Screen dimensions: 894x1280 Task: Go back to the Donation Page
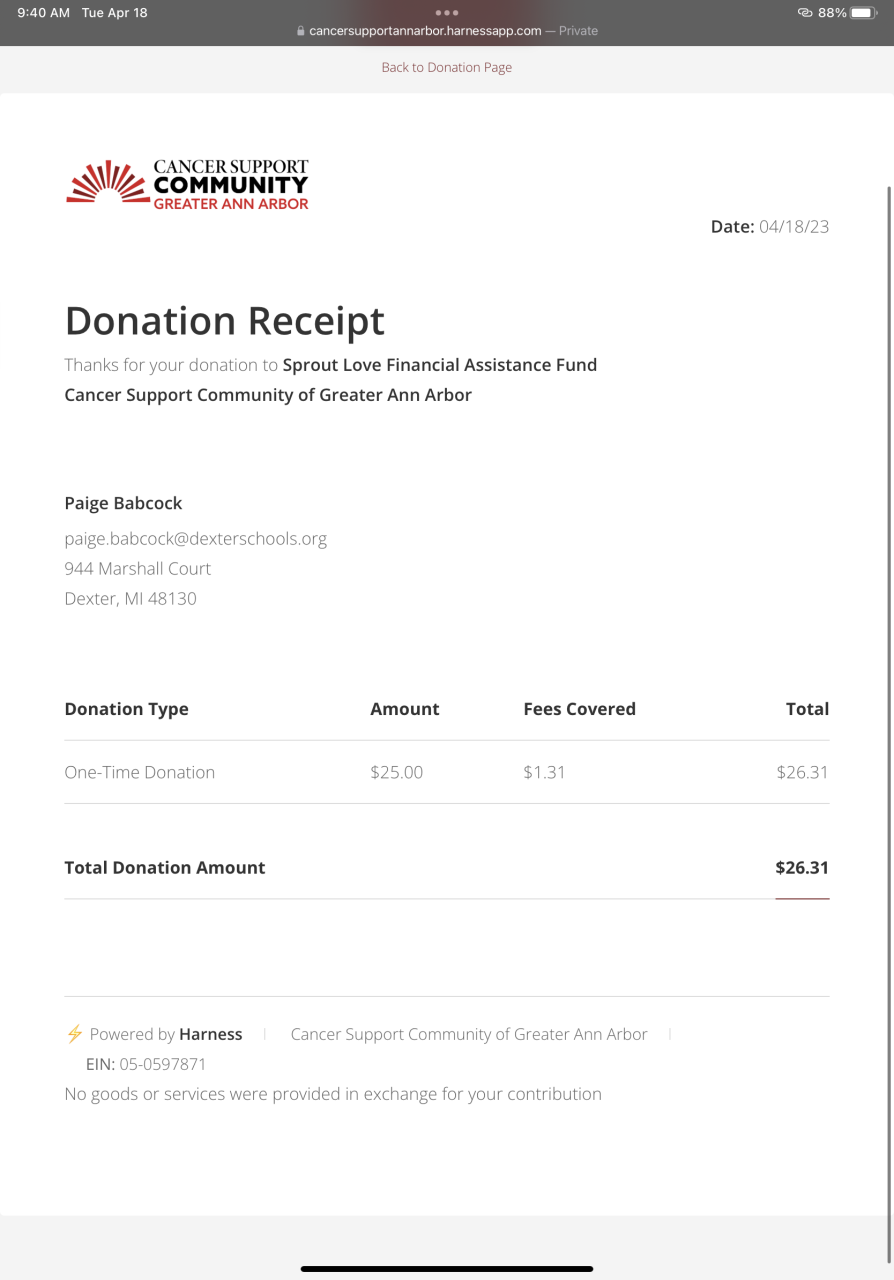(446, 67)
